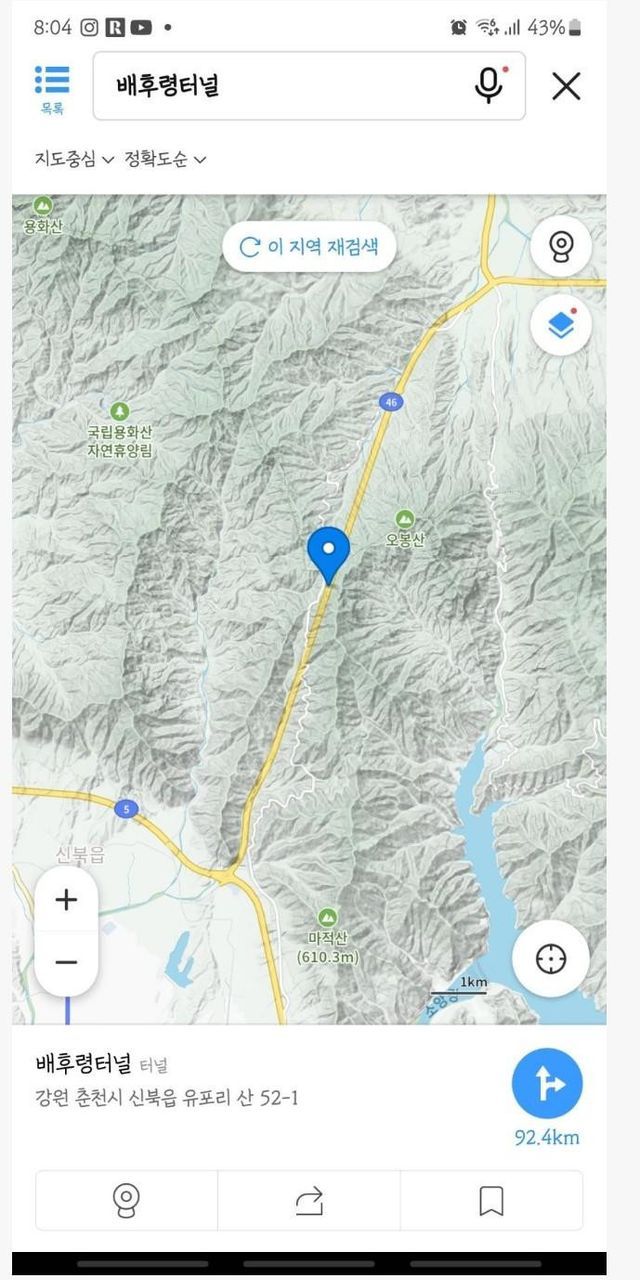Start voice search with the microphone

(489, 86)
